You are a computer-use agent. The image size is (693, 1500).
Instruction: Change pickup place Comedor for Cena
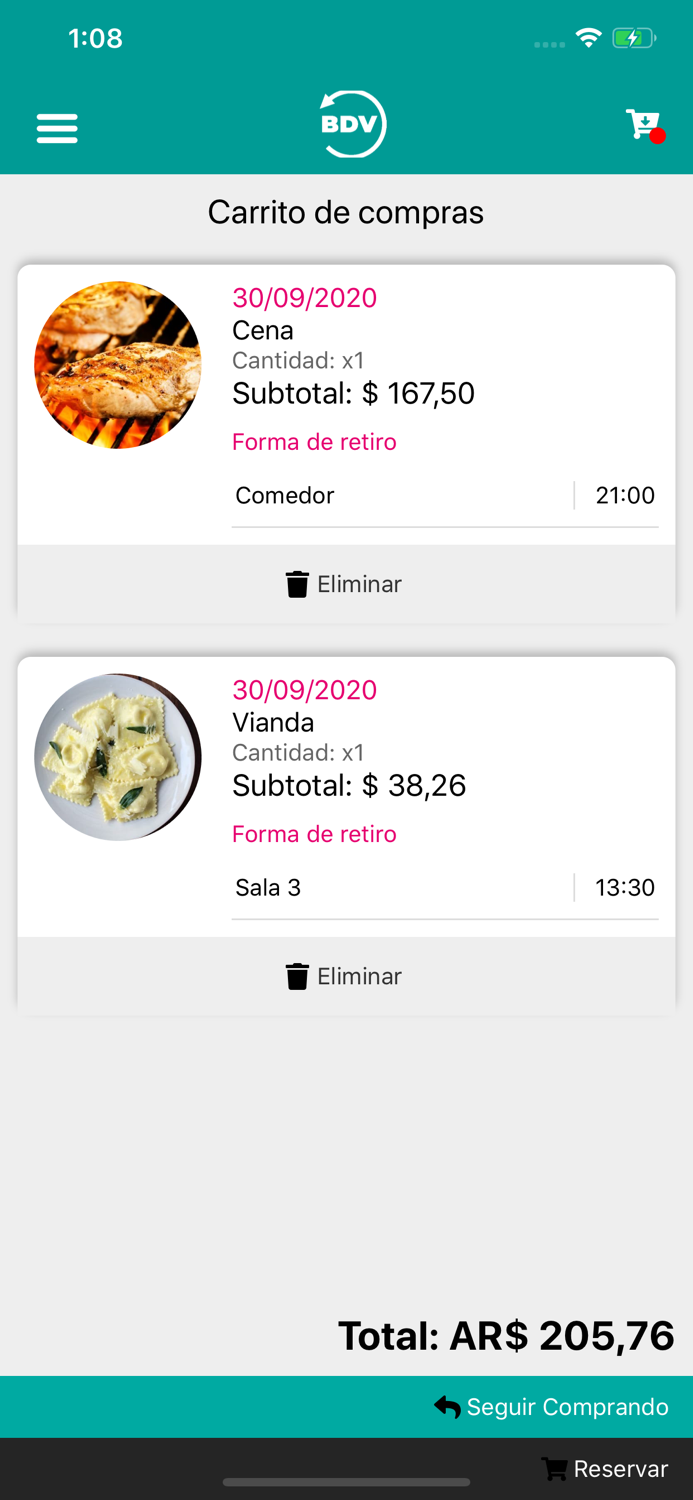(400, 496)
